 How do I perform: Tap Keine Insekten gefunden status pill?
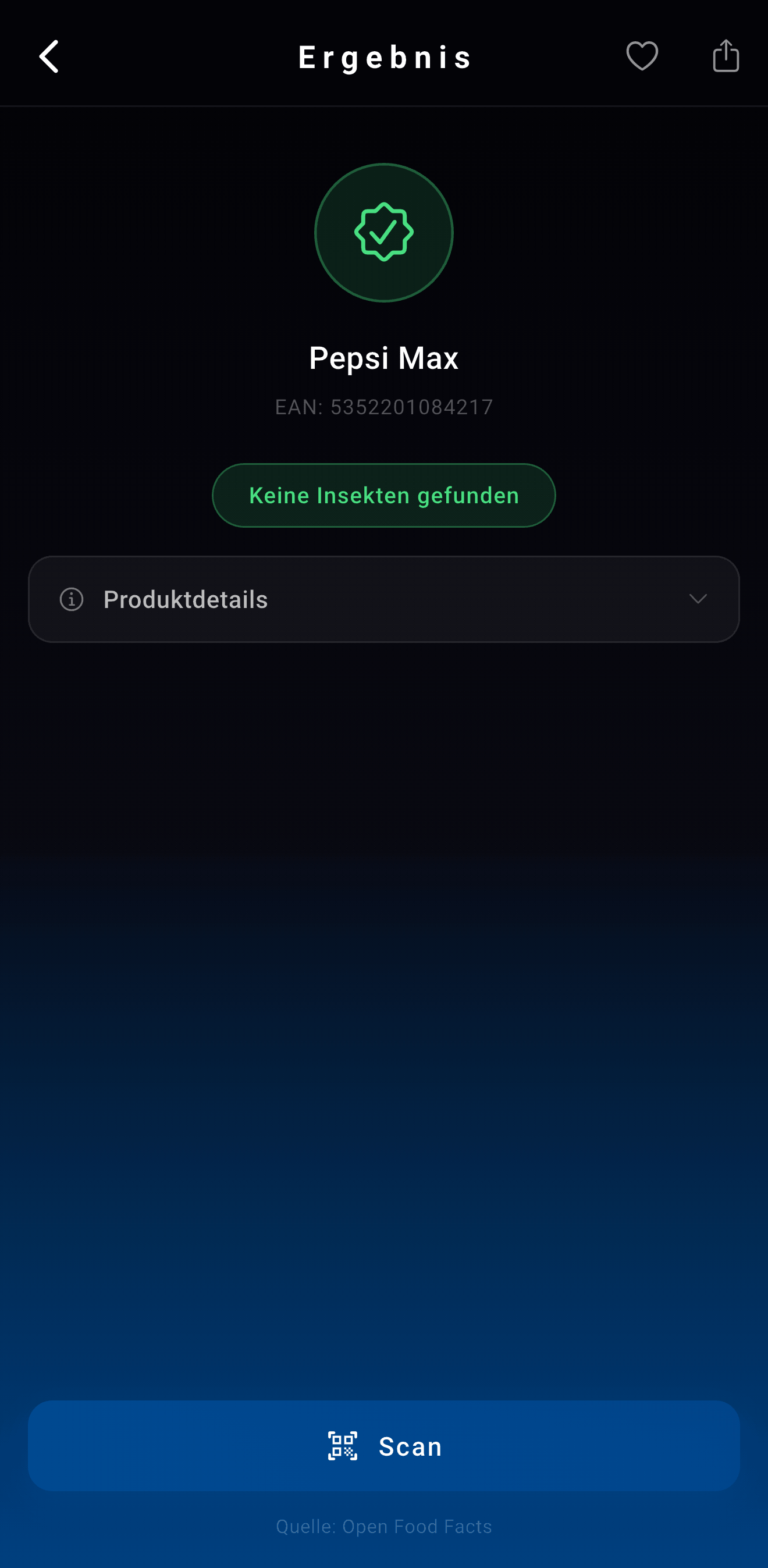[x=383, y=495]
